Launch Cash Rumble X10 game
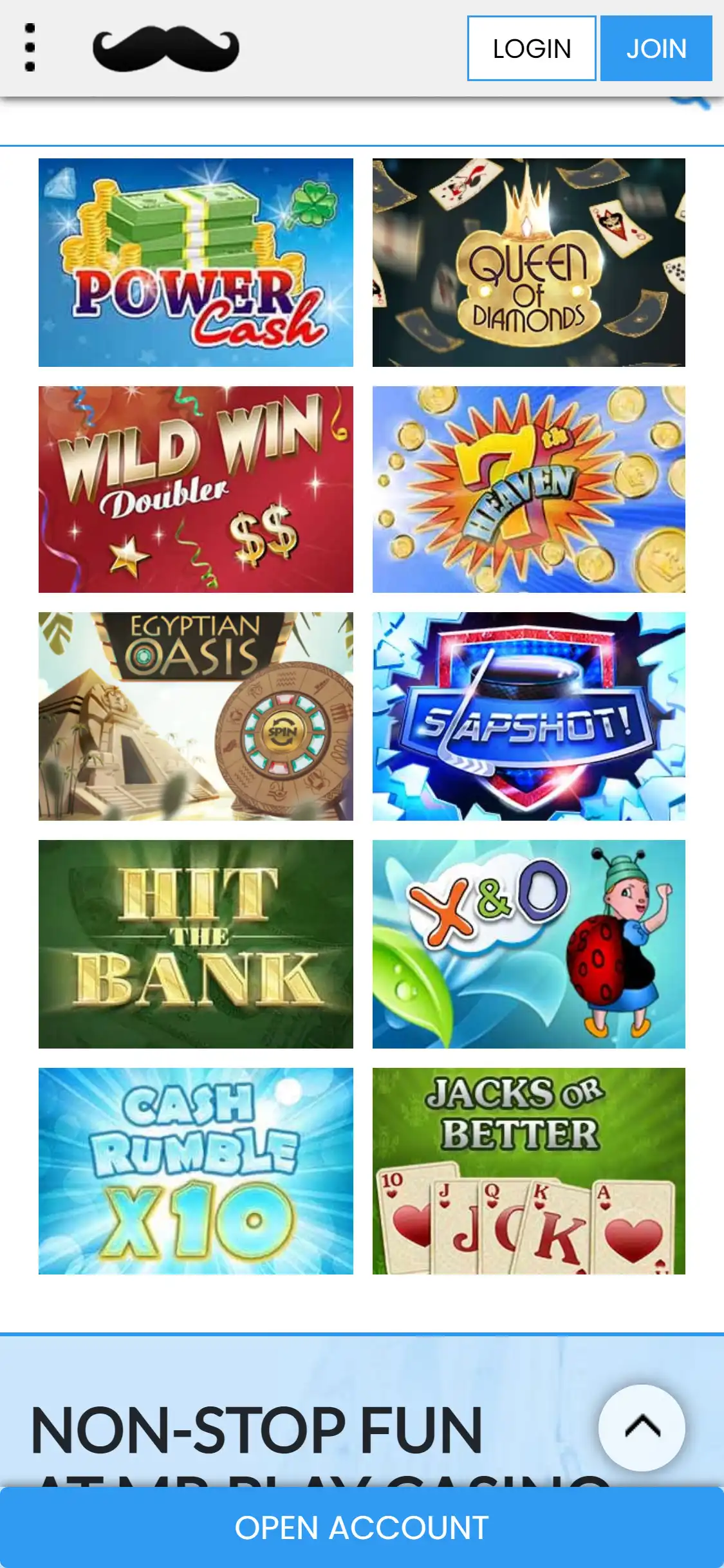The image size is (724, 1568). pos(196,1171)
